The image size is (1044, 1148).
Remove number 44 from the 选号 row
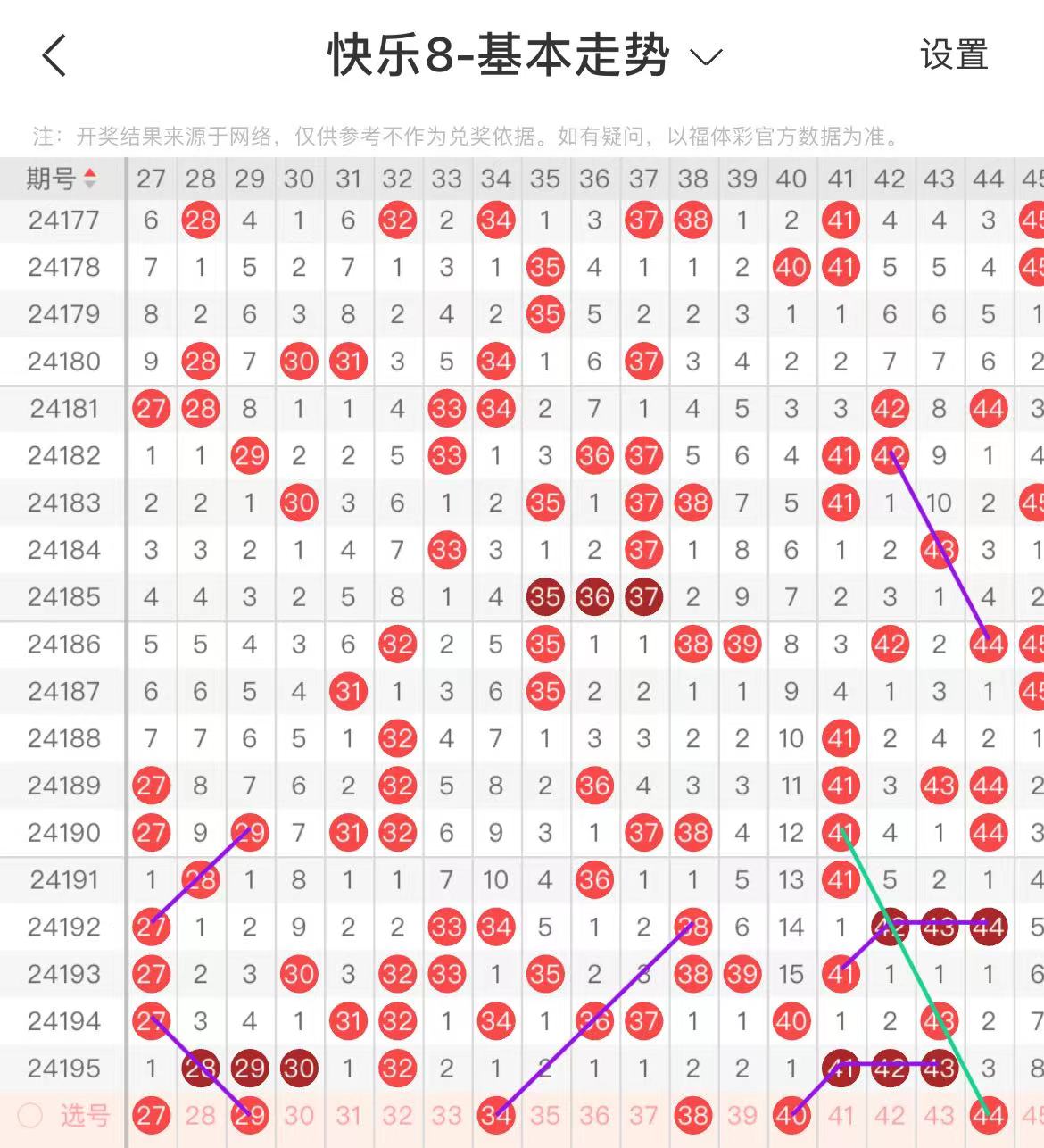(988, 1115)
